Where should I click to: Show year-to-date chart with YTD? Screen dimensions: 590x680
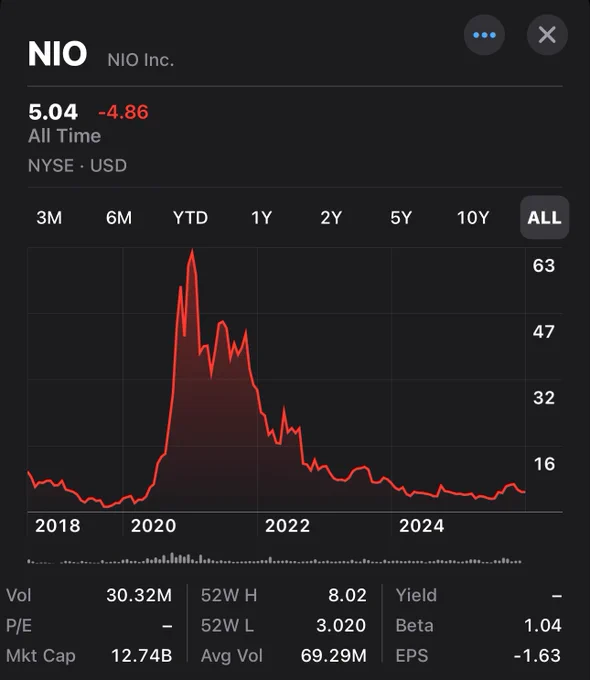pos(190,218)
